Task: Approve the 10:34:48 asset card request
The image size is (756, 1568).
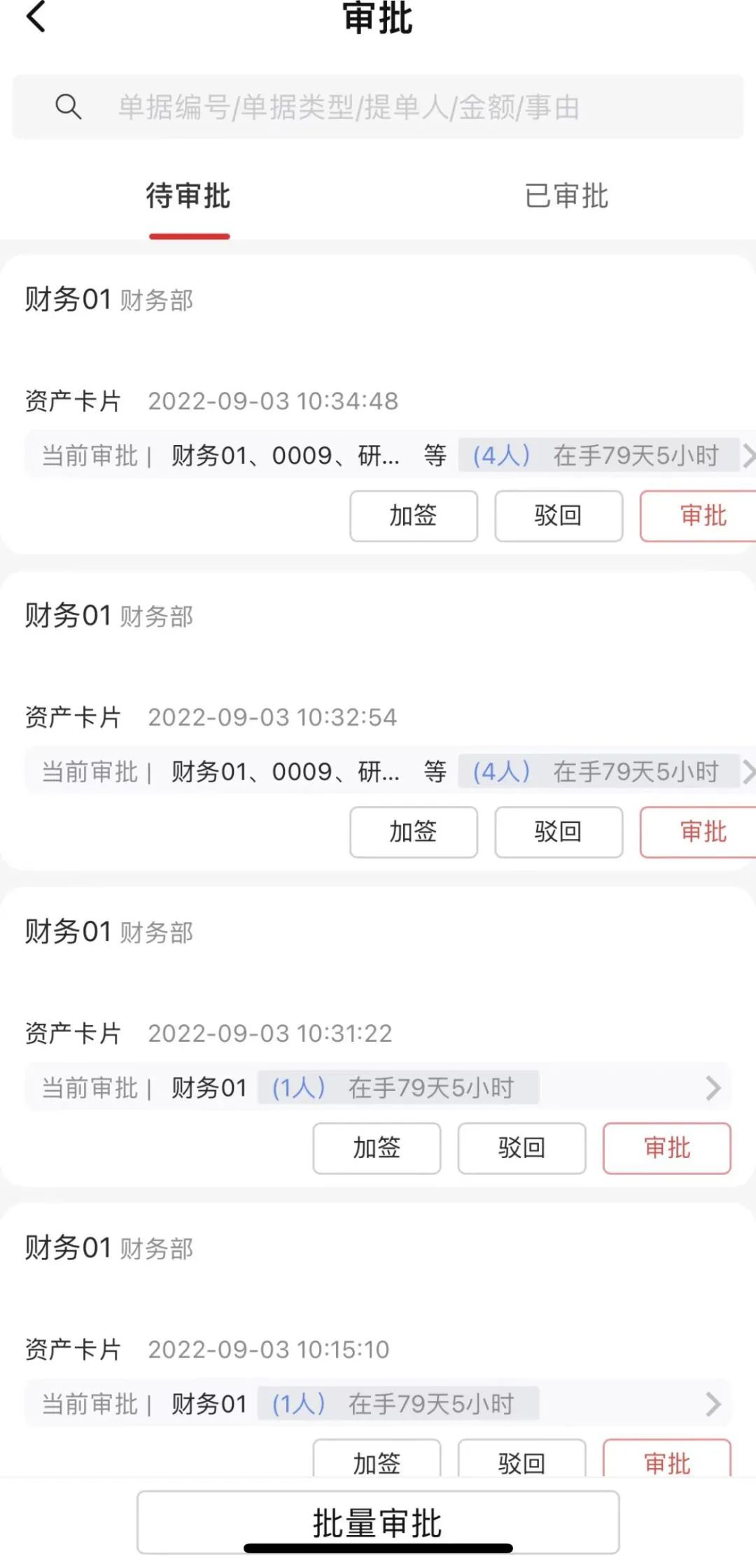Action: tap(700, 516)
